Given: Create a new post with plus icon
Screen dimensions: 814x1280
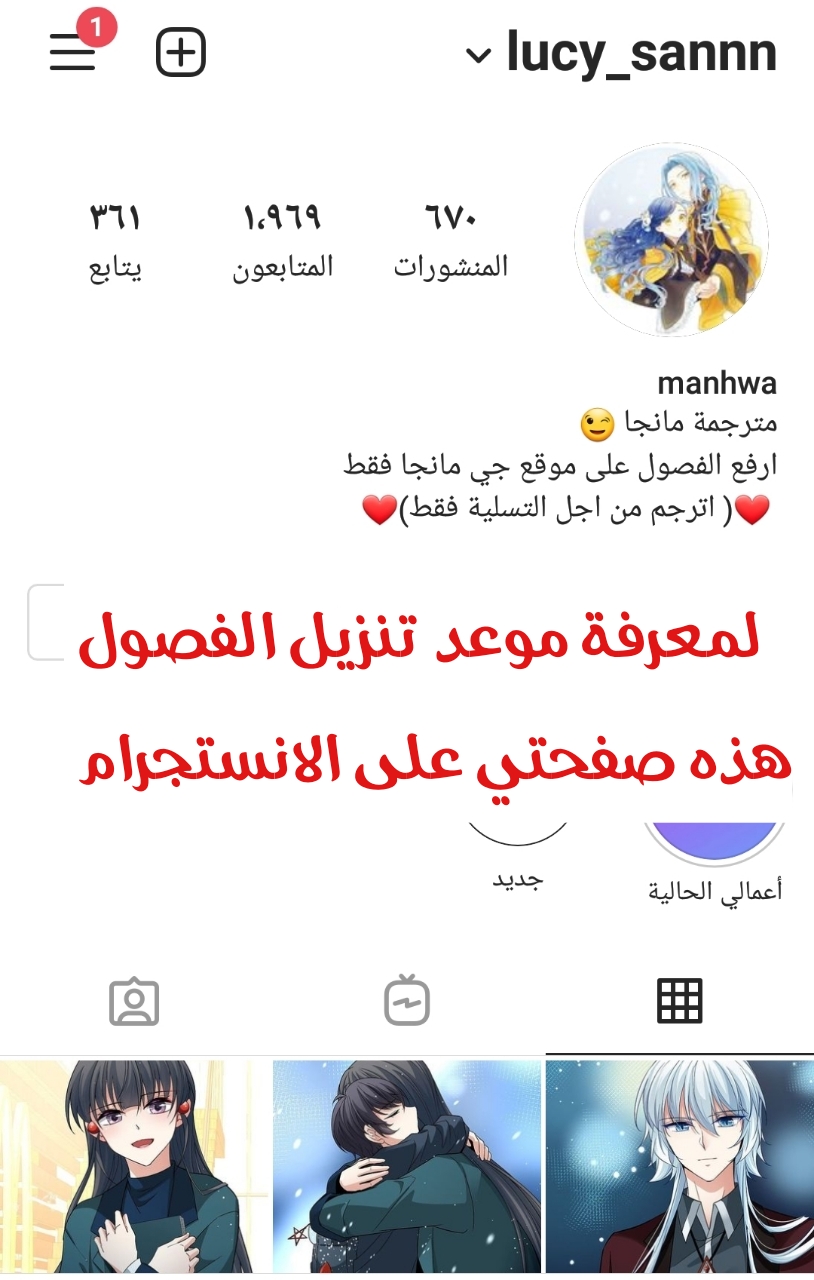Looking at the screenshot, I should coord(181,52).
